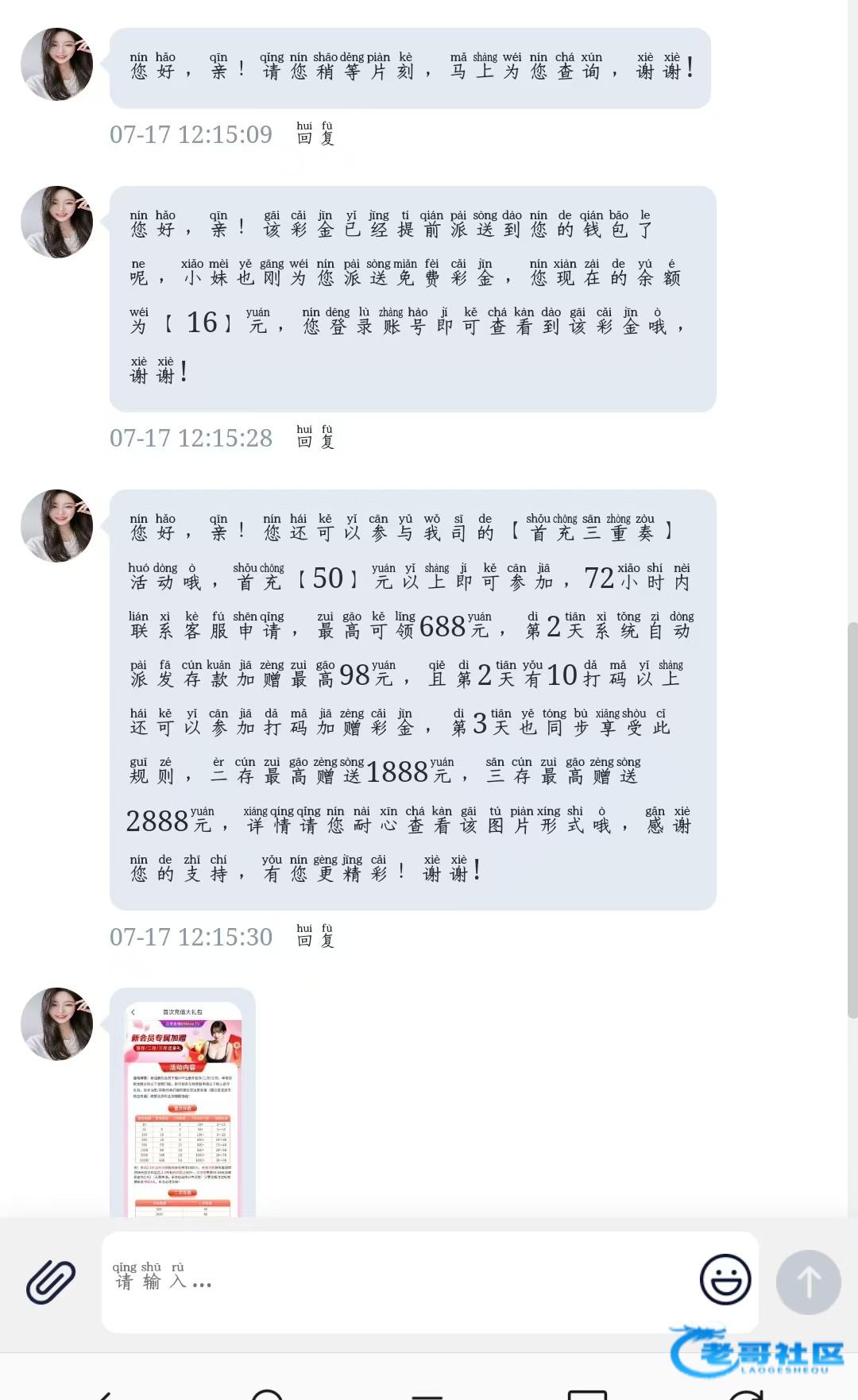Tap 回复 under the 12:15:28 message
The width and height of the screenshot is (858, 1400).
[315, 437]
